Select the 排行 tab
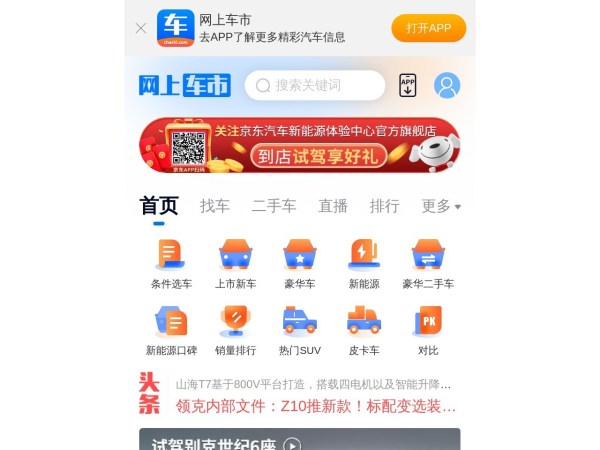 click(x=384, y=206)
